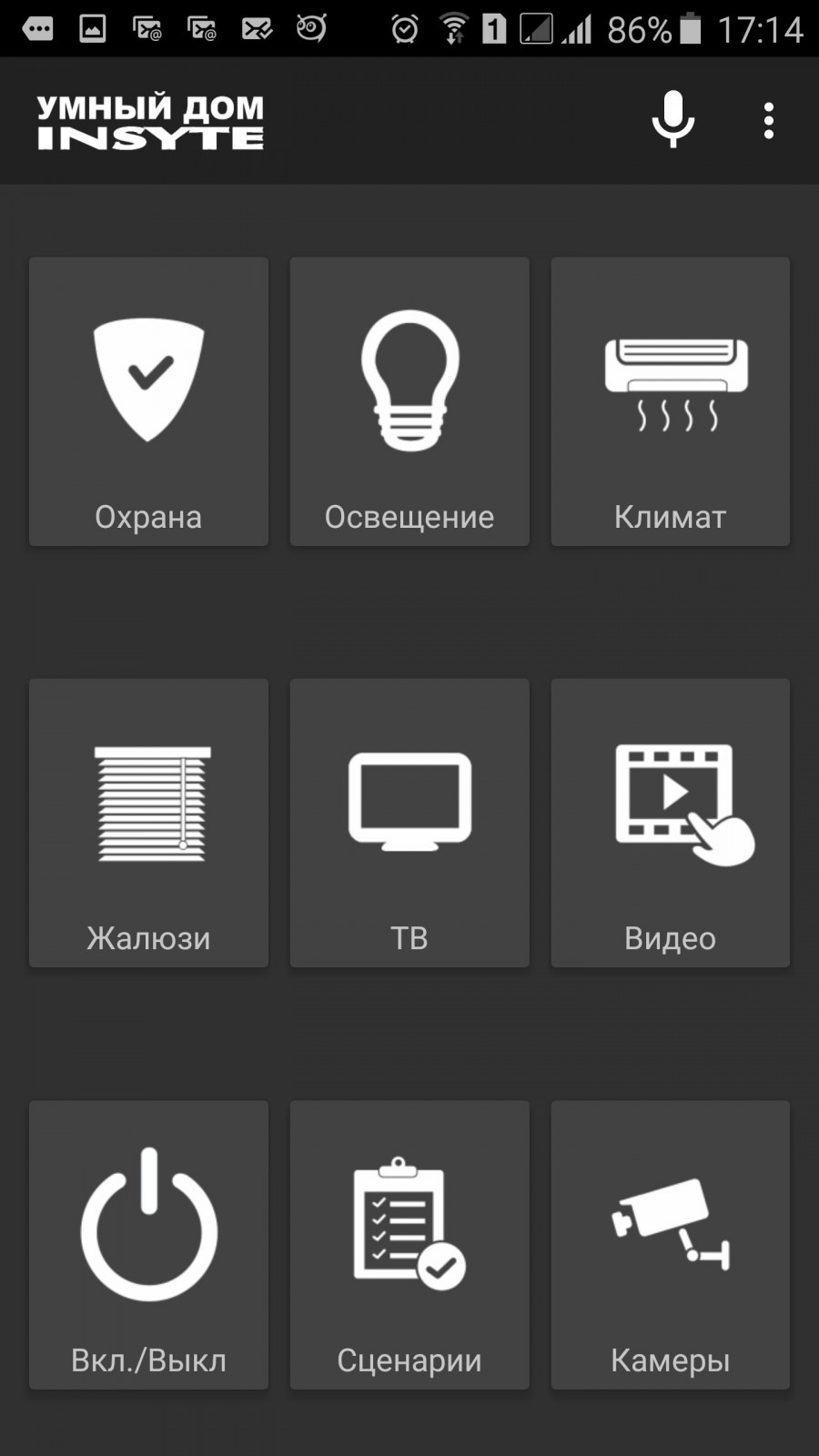Open the Охрана section
The height and width of the screenshot is (1456, 819).
[148, 400]
